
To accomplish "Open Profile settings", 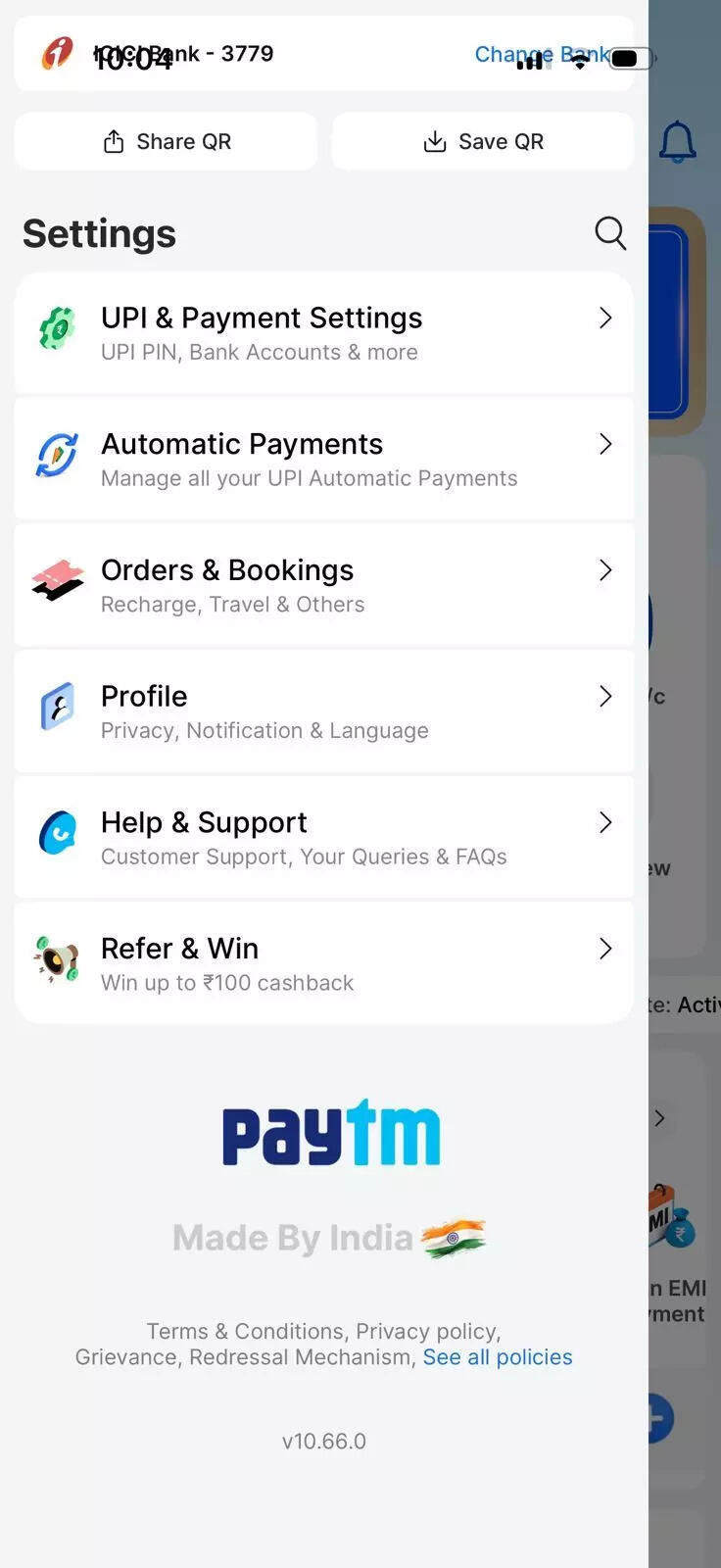I will pyautogui.click(x=323, y=711).
